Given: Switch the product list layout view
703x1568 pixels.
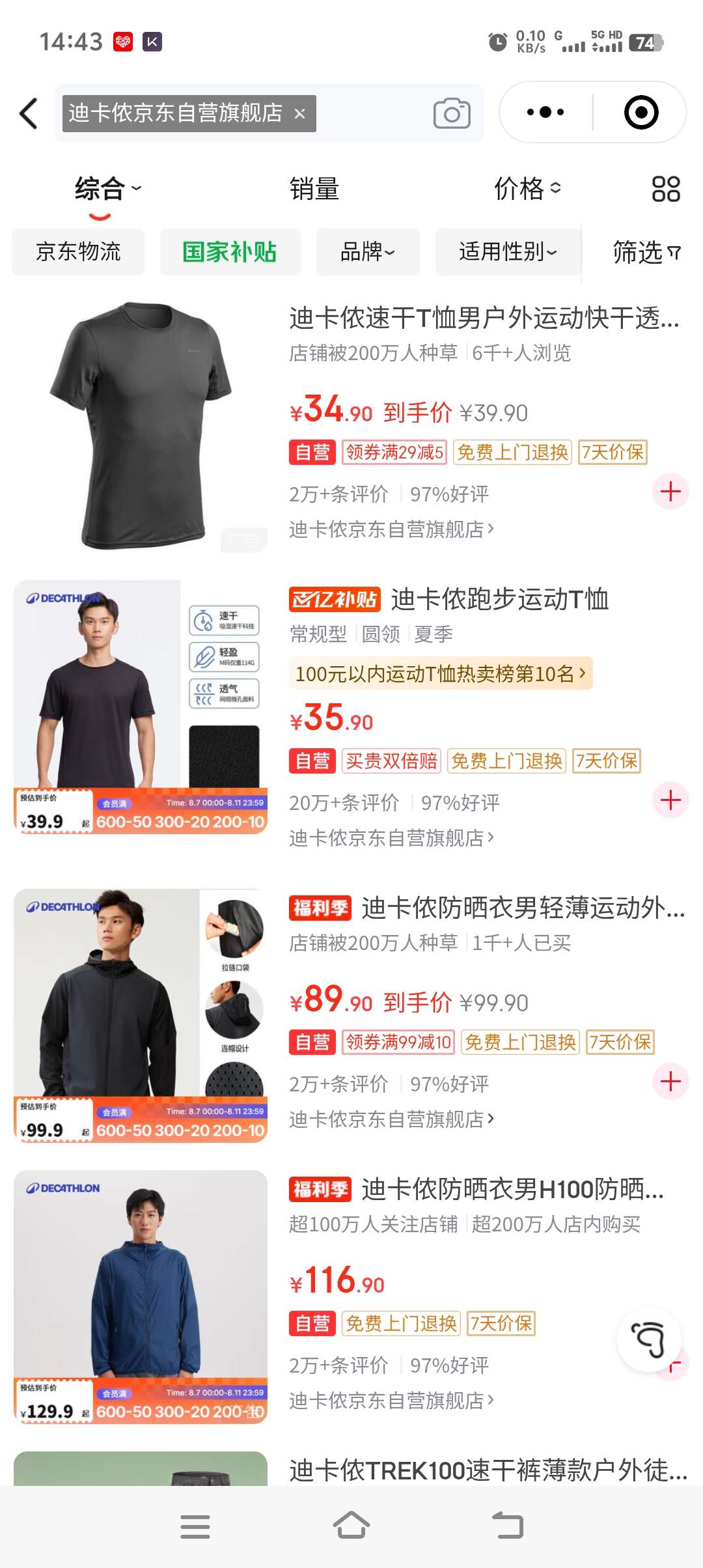Looking at the screenshot, I should [x=666, y=189].
